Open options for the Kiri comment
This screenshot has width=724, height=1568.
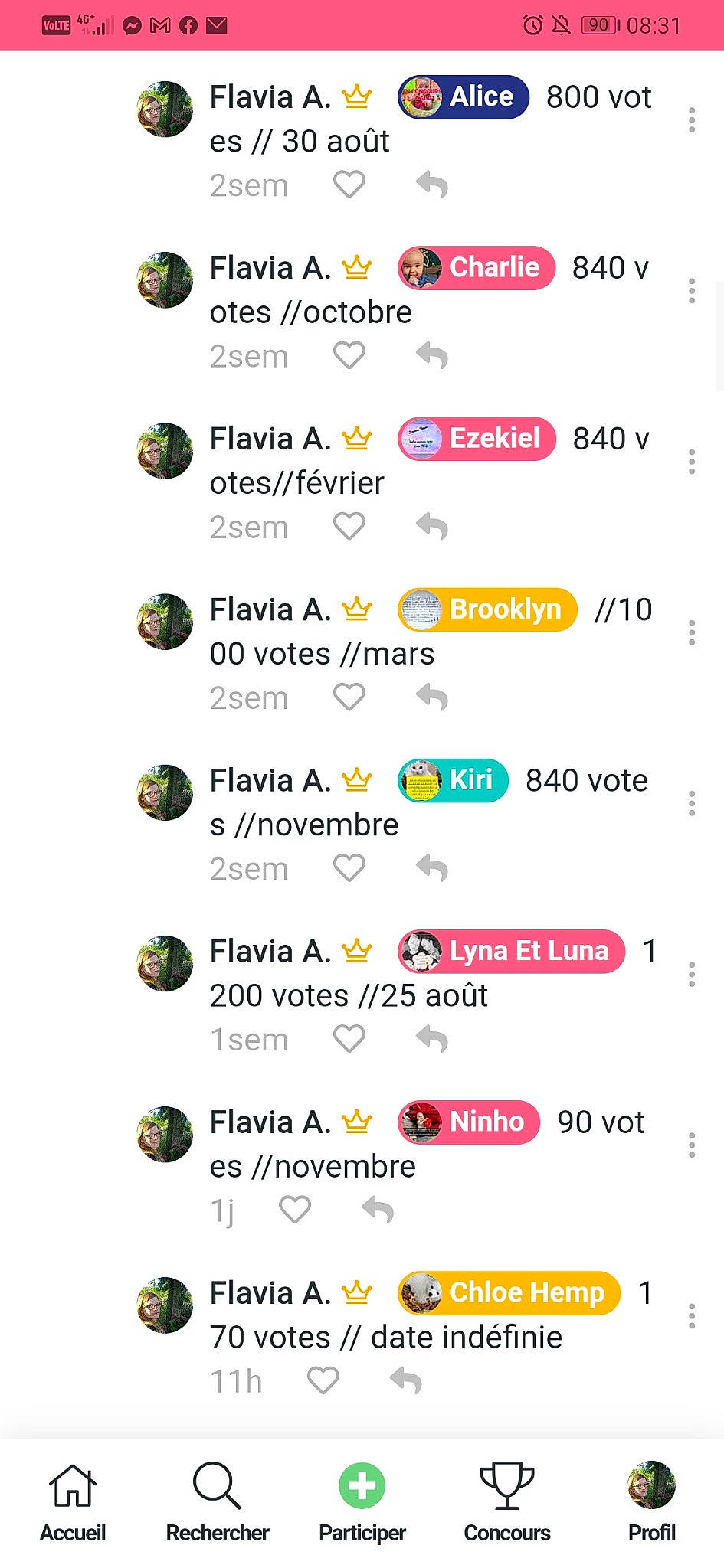(692, 803)
